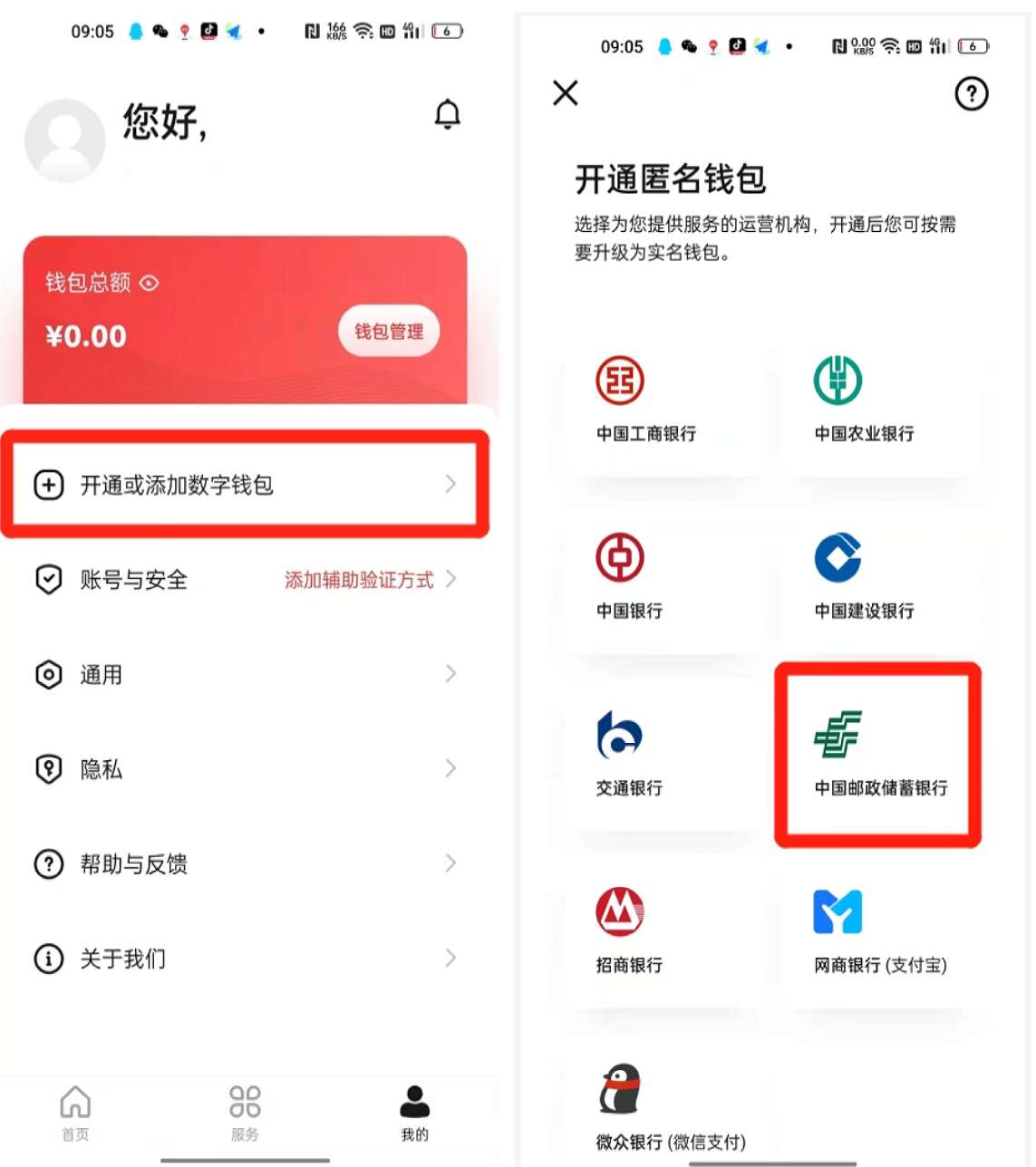The image size is (1036, 1167).
Task: Open 开通或添加数字钱包 row
Action: point(245,485)
